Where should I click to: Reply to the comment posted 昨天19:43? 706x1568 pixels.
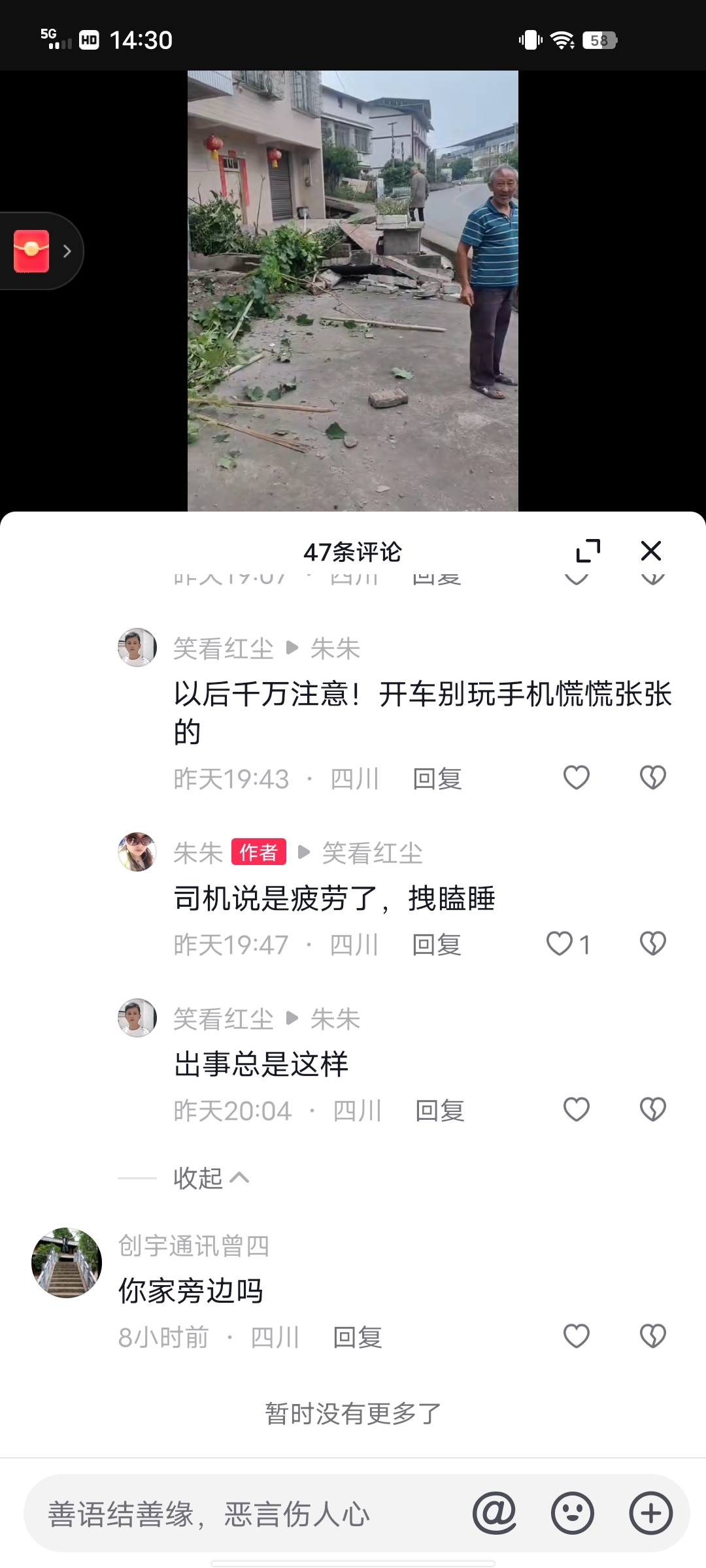(437, 779)
